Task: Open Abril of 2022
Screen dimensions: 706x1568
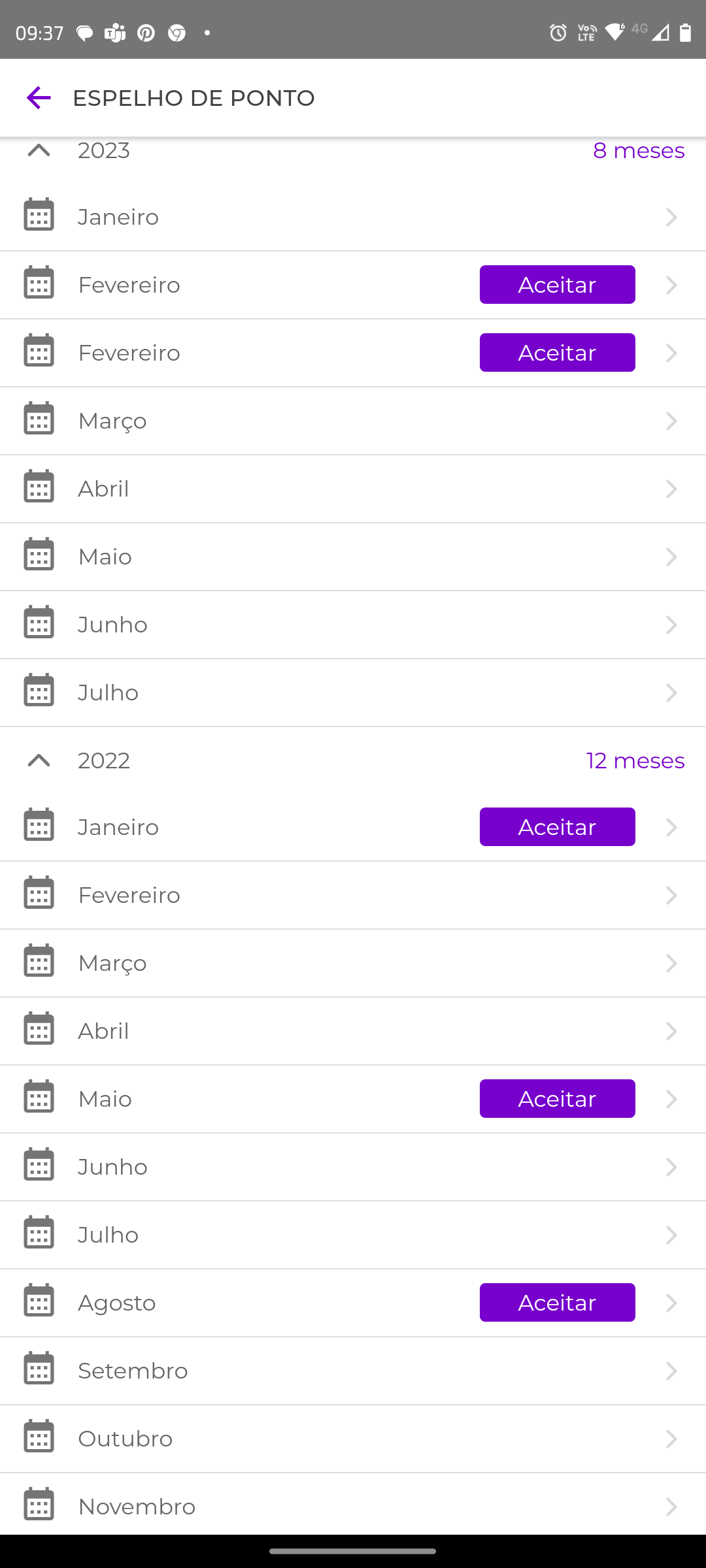Action: pos(353,1031)
